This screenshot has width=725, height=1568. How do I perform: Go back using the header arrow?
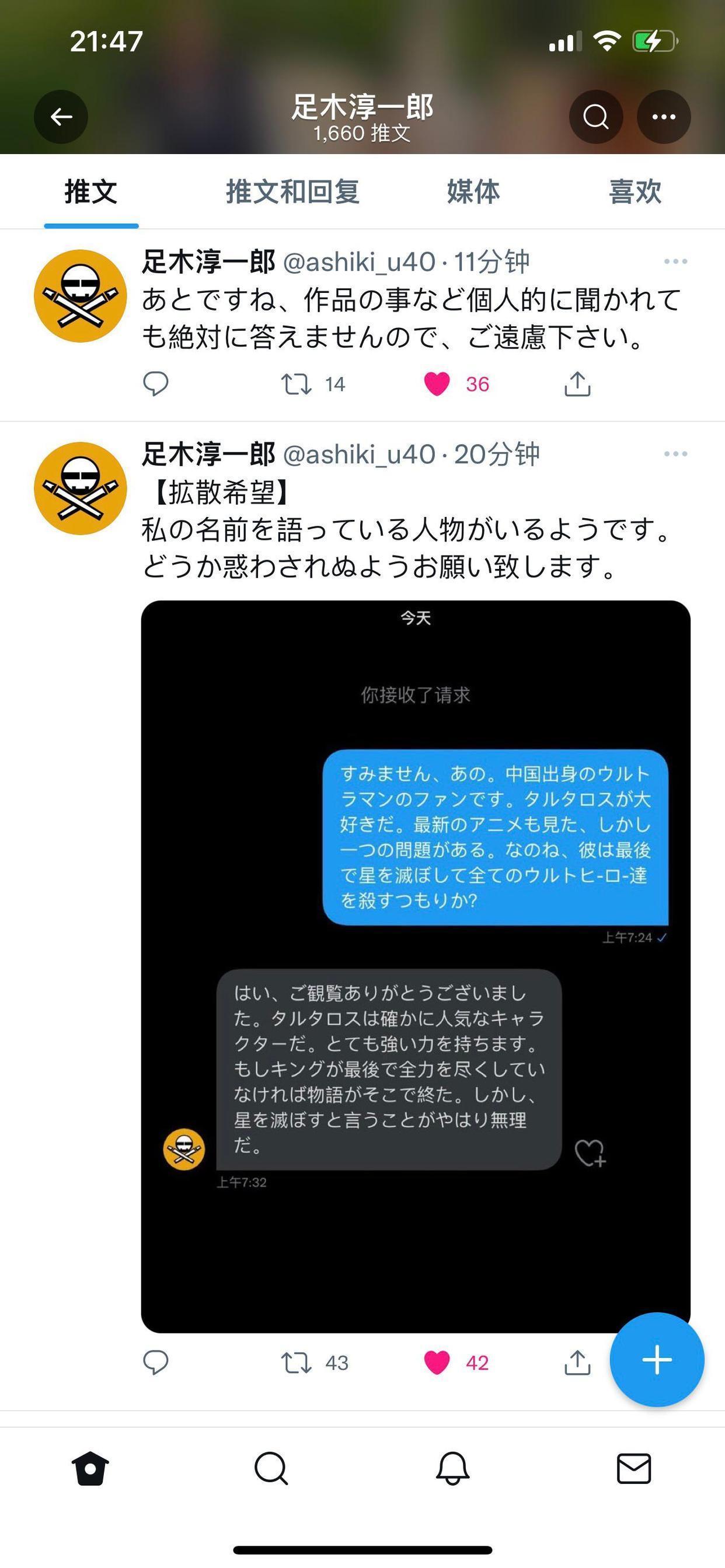(61, 116)
